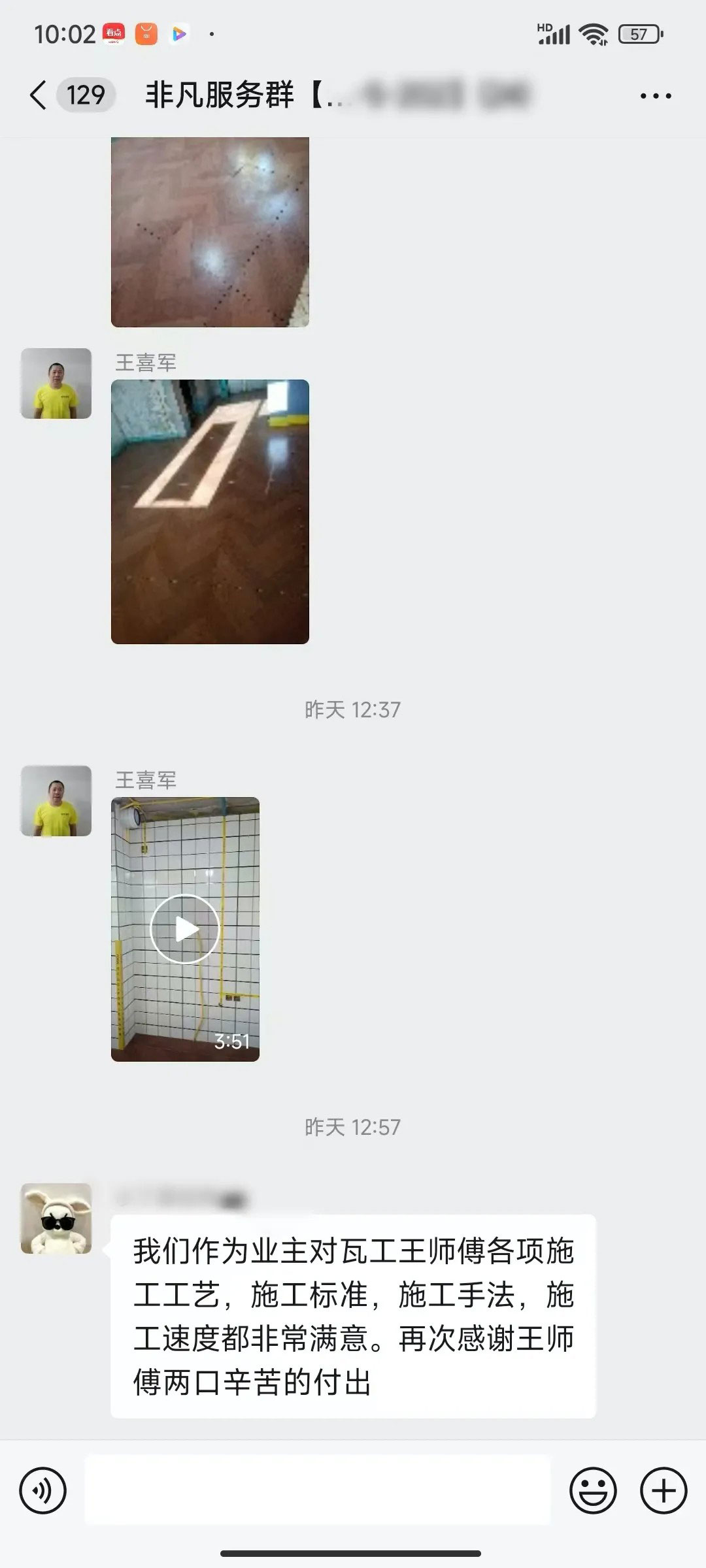Open the emoji sticker panel

[593, 1491]
